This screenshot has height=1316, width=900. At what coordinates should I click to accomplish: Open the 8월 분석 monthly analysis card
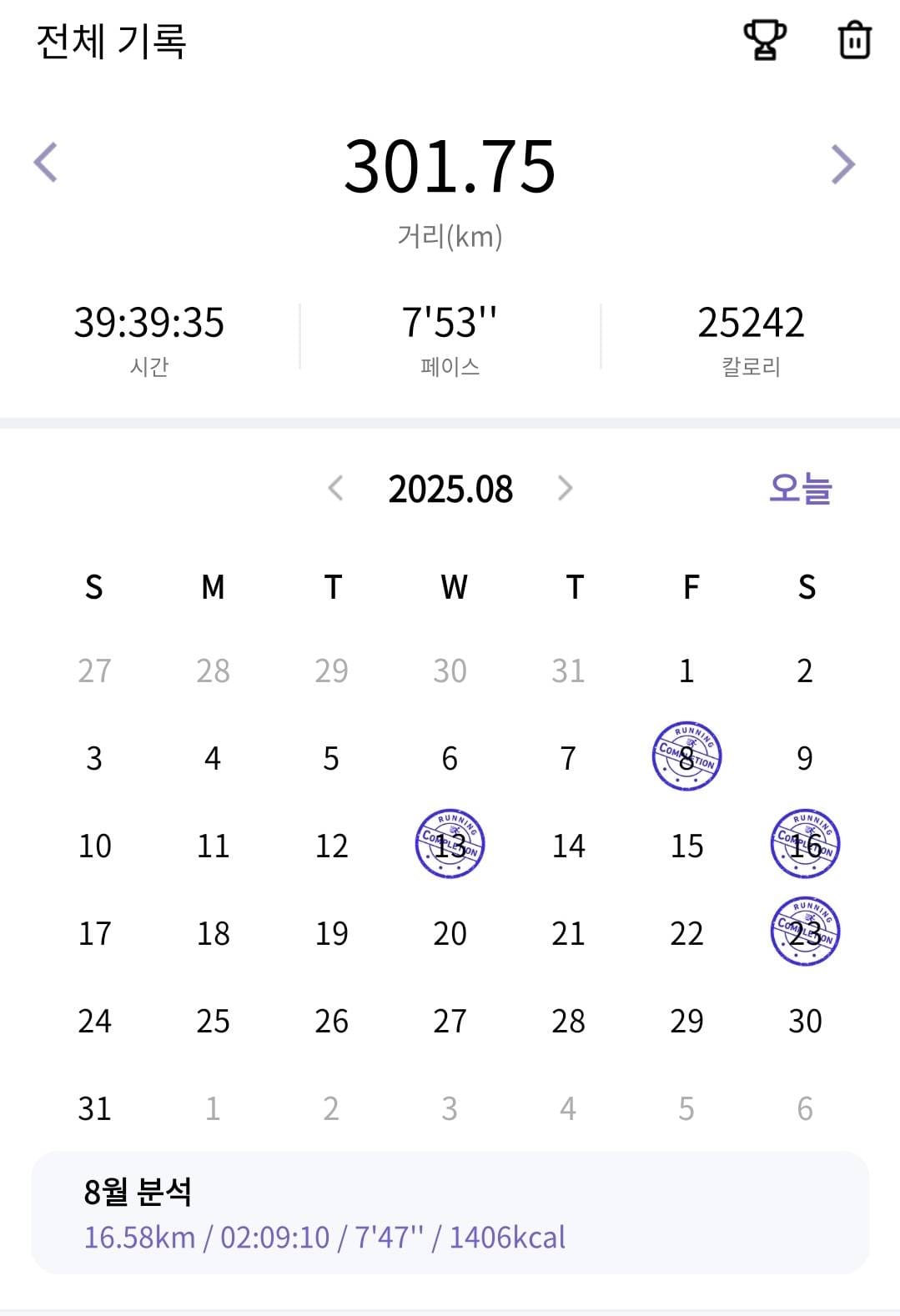click(450, 1213)
